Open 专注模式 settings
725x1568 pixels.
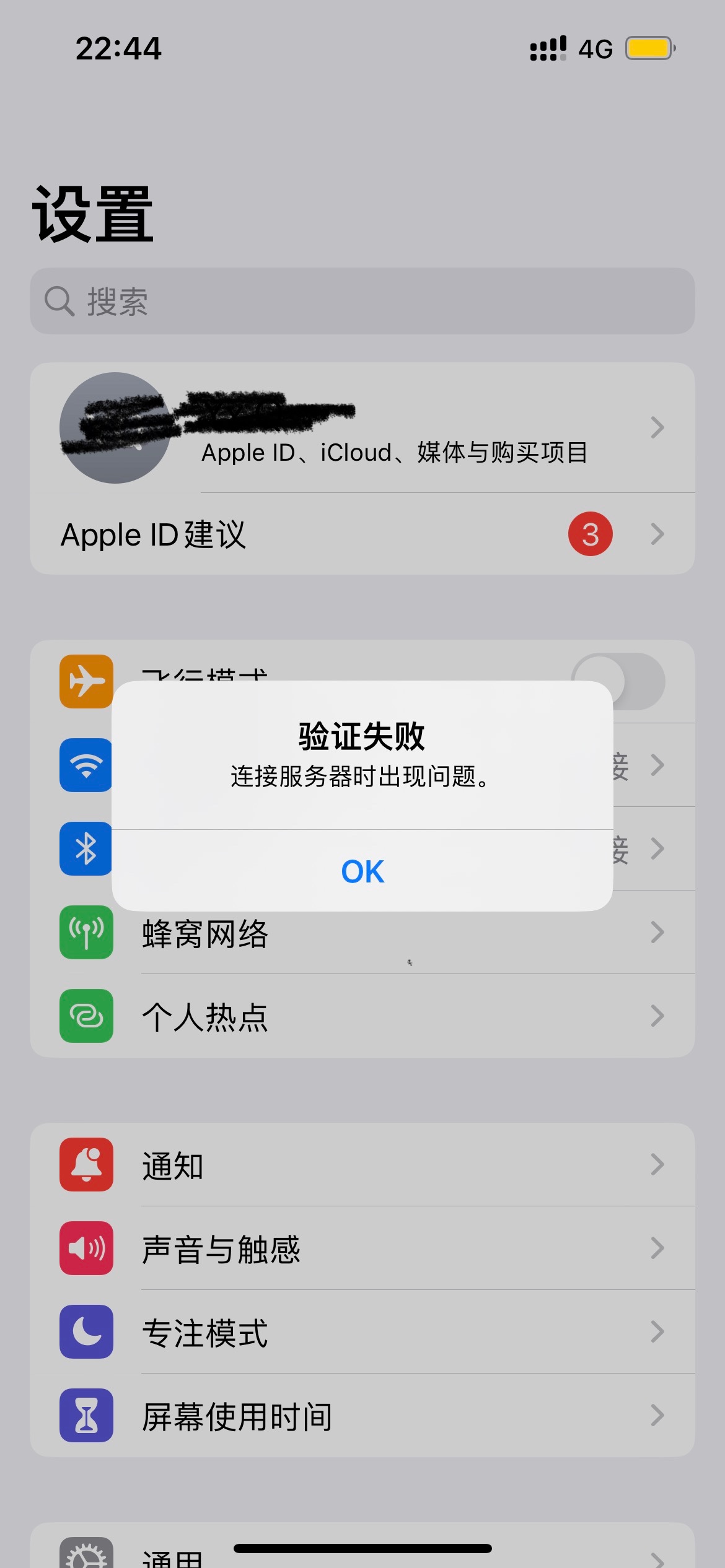[x=362, y=1333]
